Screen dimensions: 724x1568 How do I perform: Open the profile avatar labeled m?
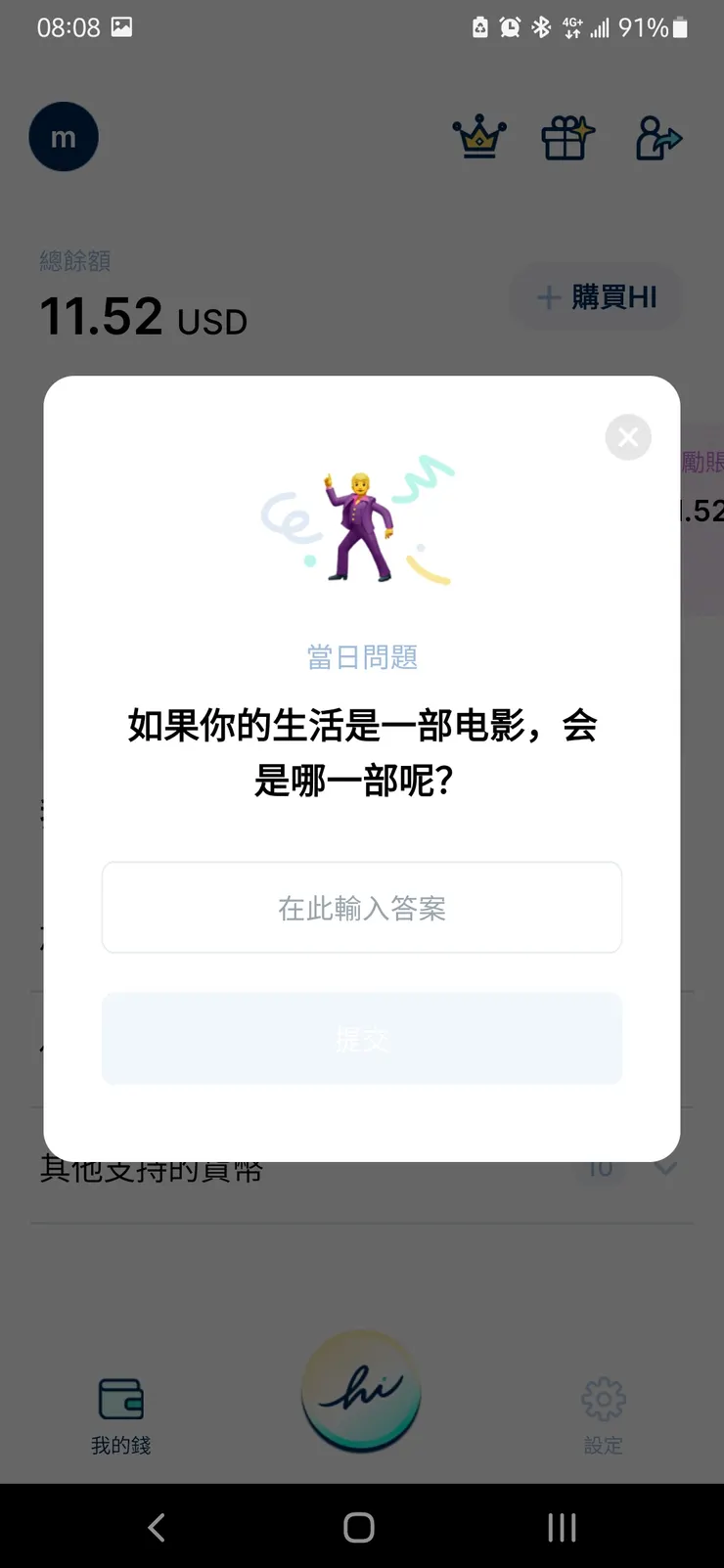click(64, 137)
